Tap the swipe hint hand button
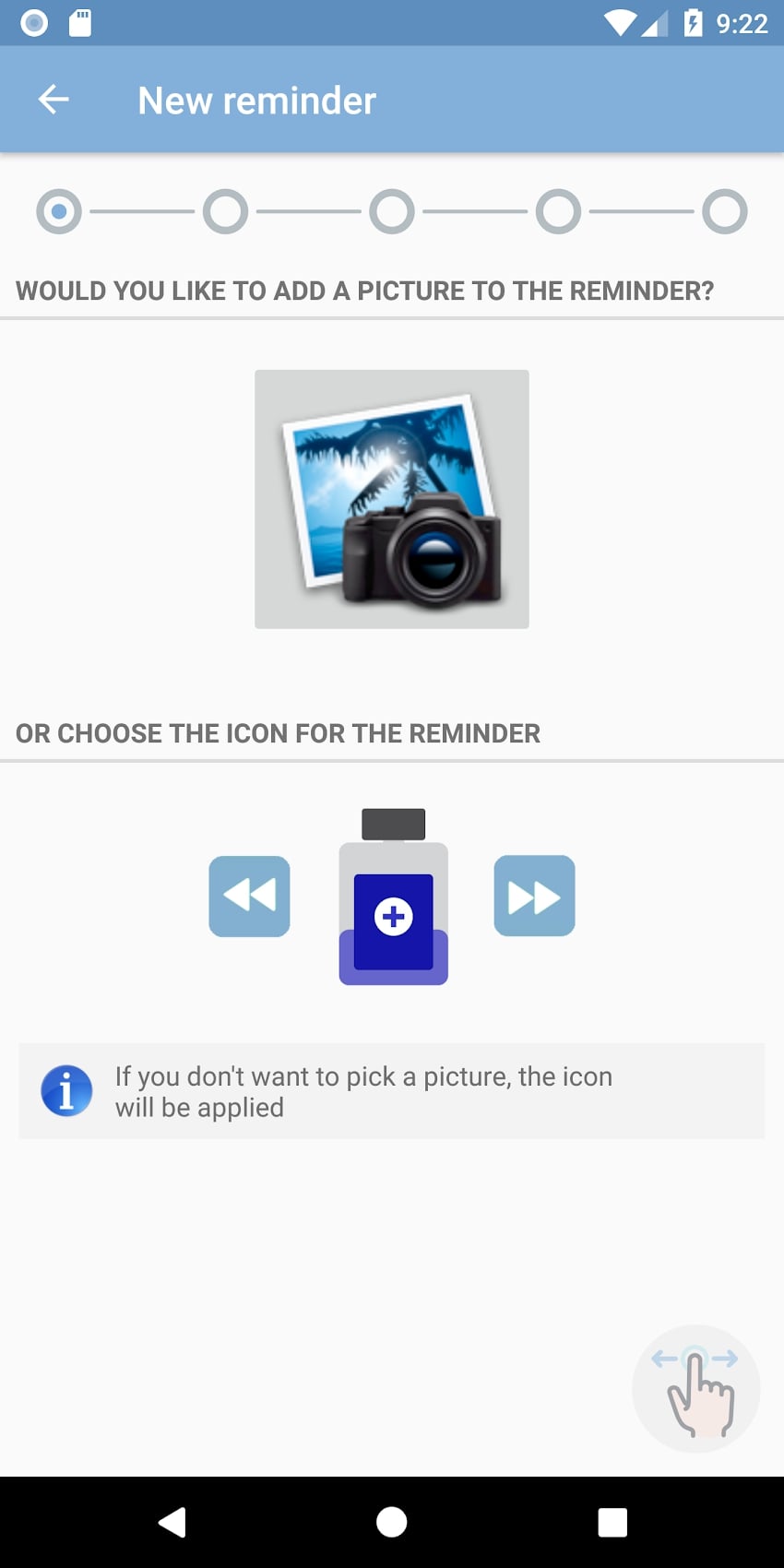 click(696, 1389)
